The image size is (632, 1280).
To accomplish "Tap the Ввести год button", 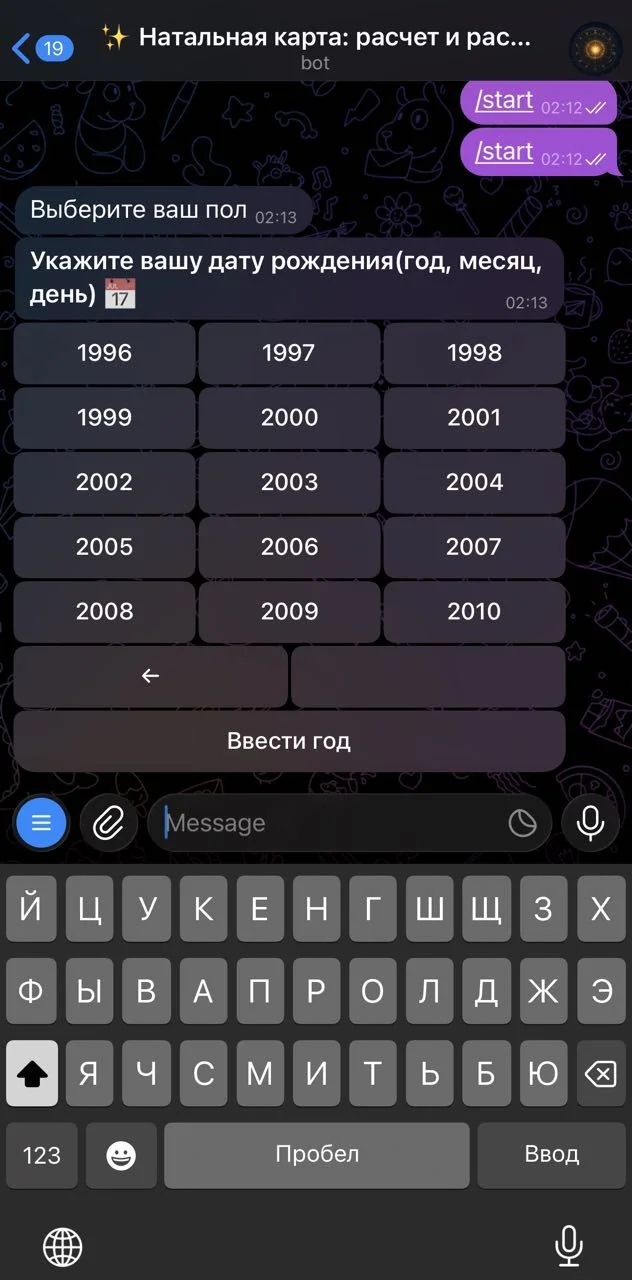I will tap(289, 741).
